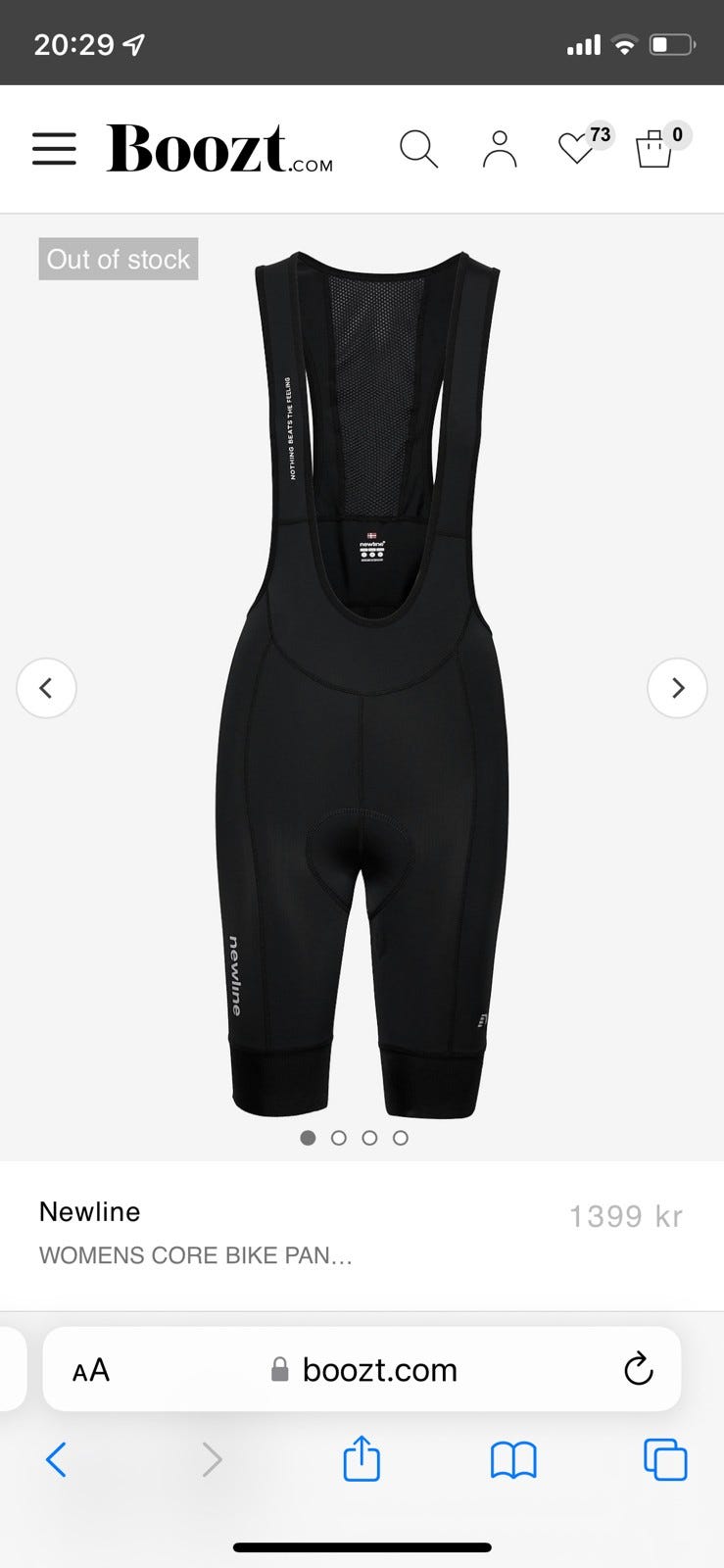Open the Safari tabs overview

point(665,1460)
